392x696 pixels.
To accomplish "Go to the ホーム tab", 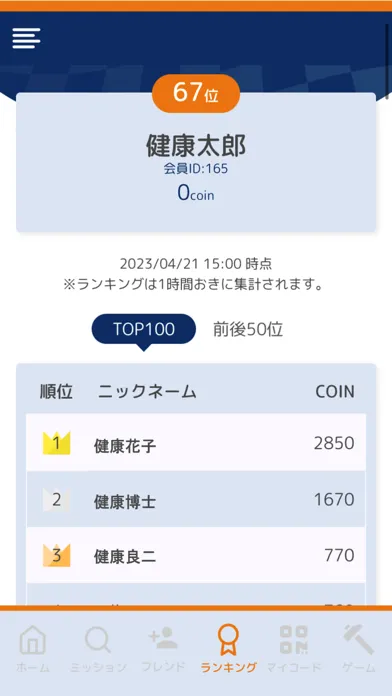I will [33, 648].
